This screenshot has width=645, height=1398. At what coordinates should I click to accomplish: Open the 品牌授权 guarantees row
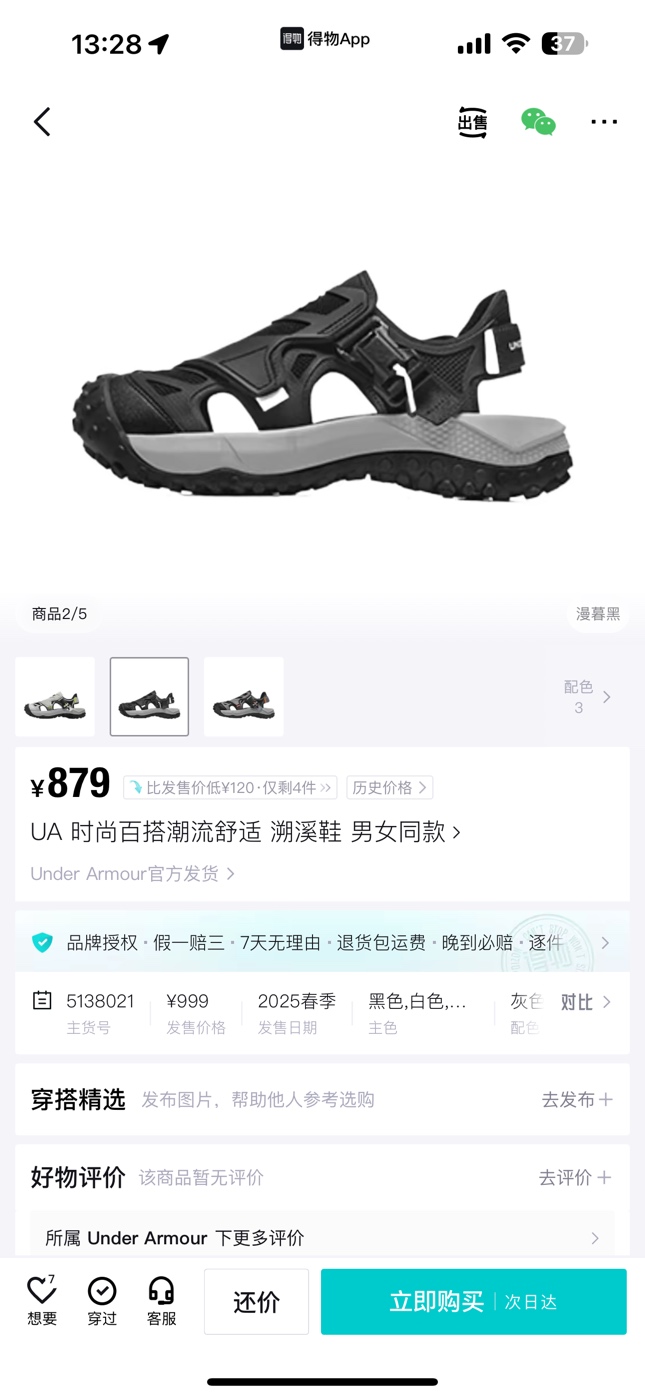322,943
